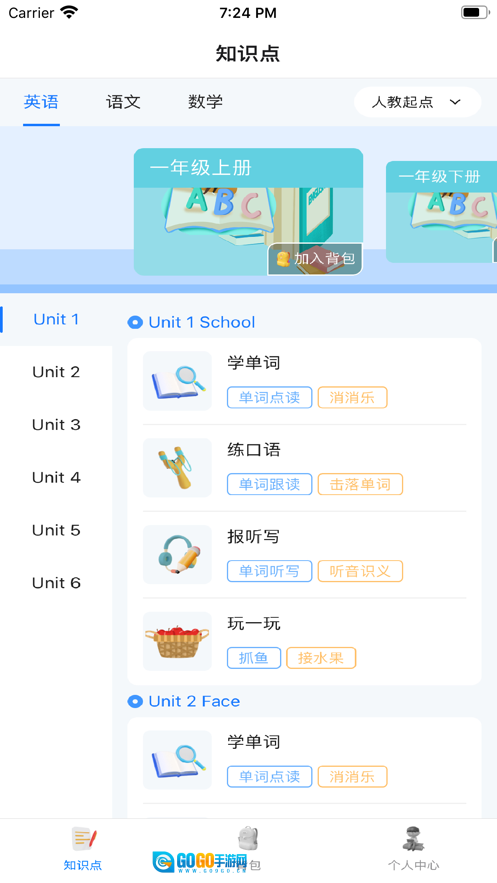The width and height of the screenshot is (497, 883).
Task: Play the 击落单词 game
Action: pyautogui.click(x=360, y=484)
